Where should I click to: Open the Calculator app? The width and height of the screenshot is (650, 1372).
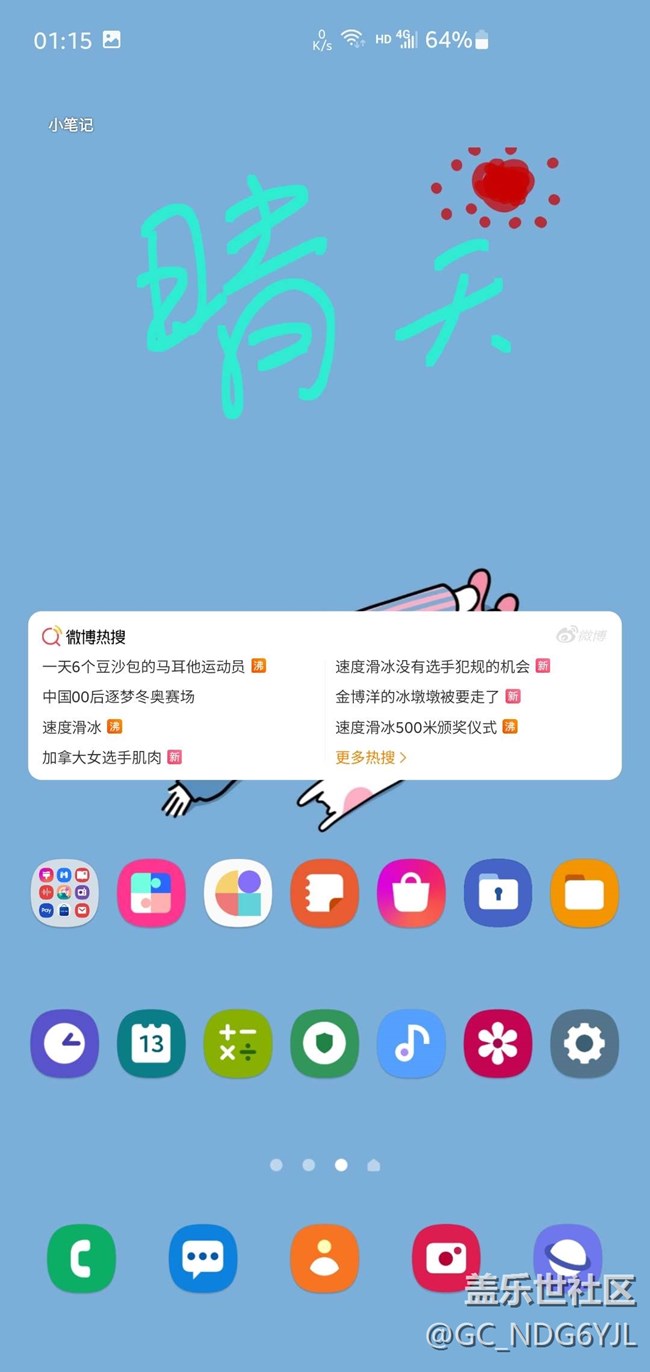238,1043
